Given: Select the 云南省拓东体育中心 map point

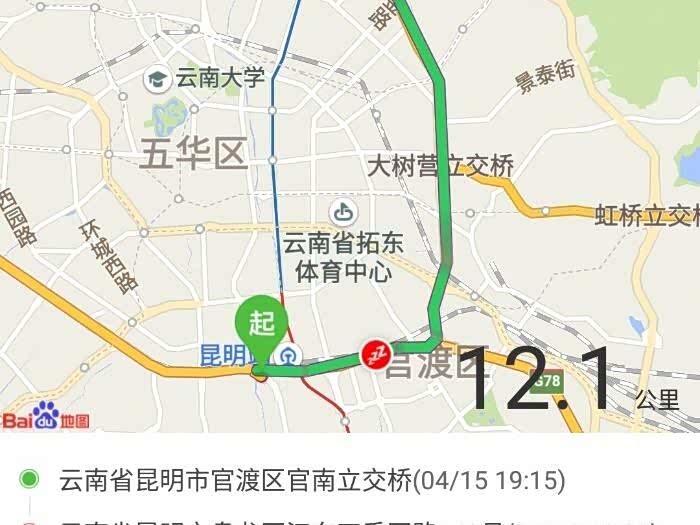Looking at the screenshot, I should pos(343,212).
